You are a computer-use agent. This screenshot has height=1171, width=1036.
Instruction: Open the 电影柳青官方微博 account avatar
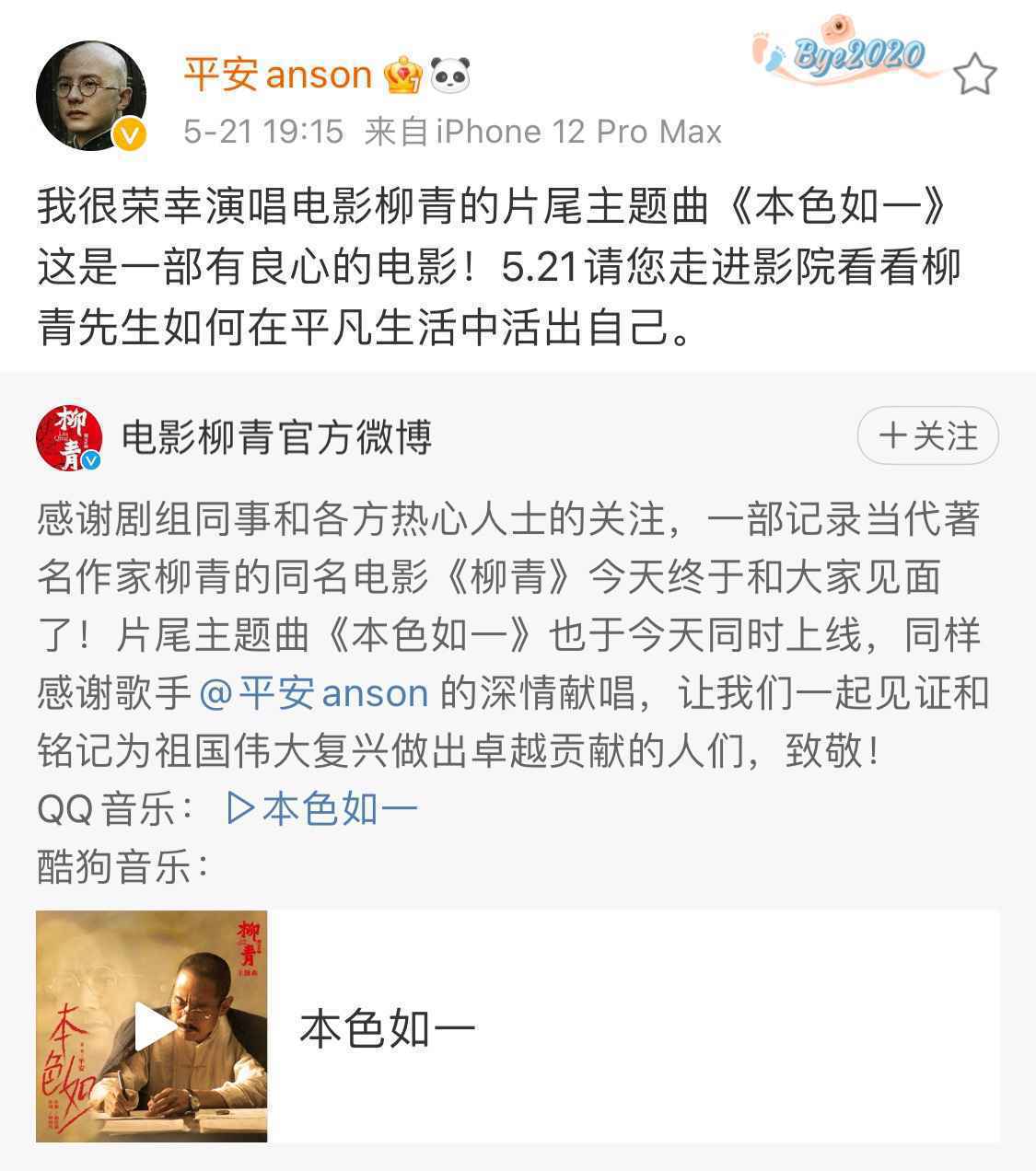click(69, 436)
